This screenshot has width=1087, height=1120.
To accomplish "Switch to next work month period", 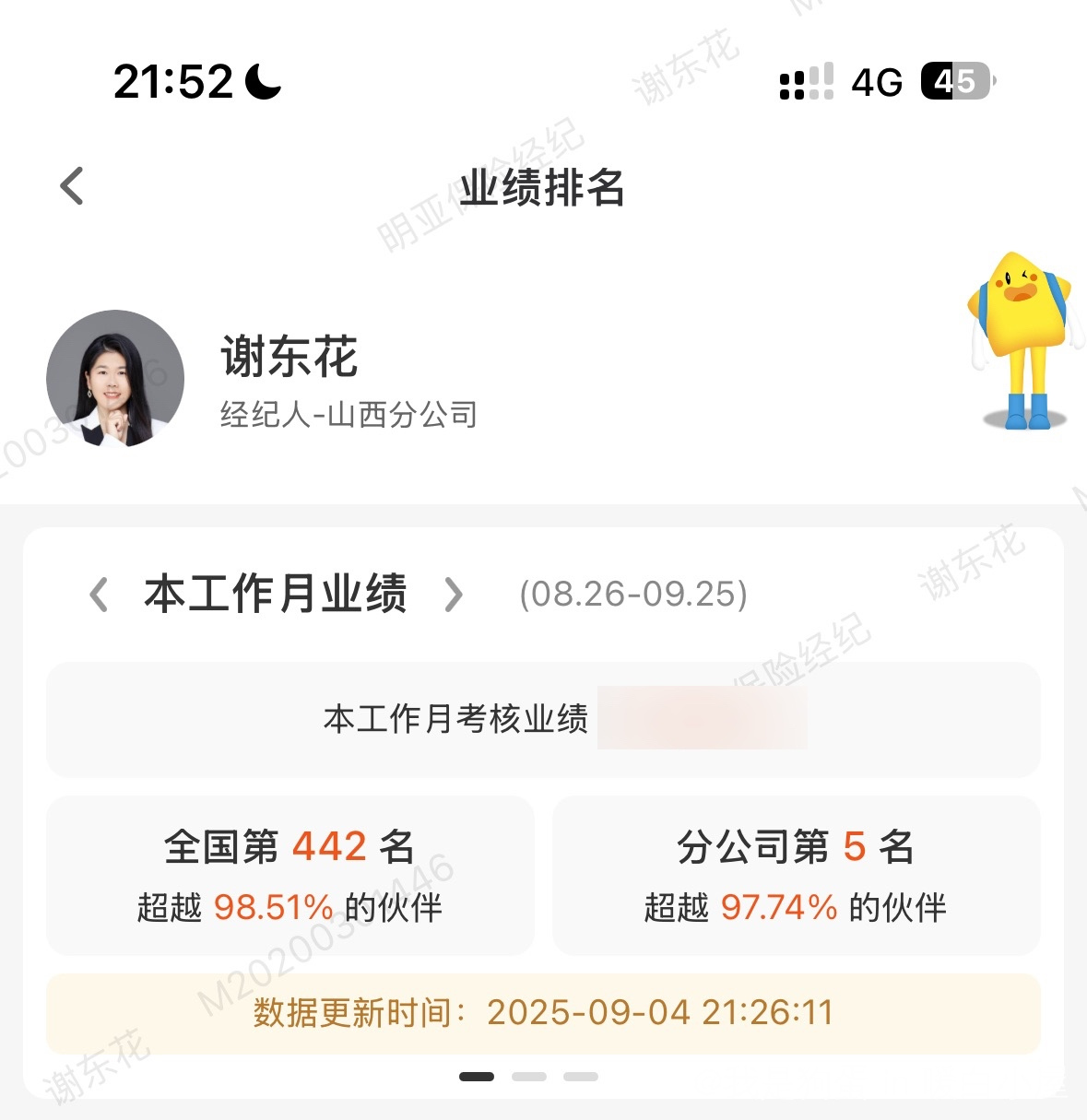I will tap(453, 595).
